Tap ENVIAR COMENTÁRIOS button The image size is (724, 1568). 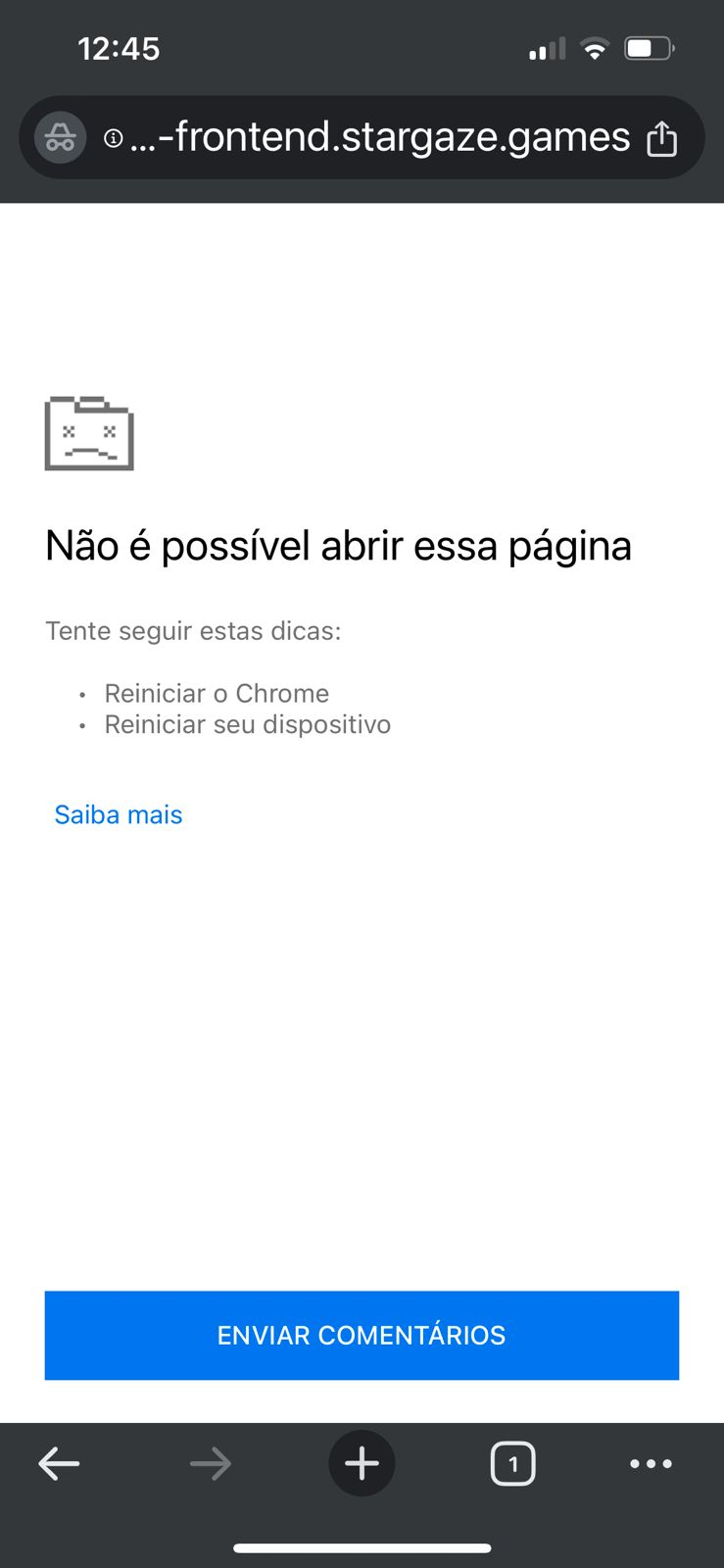362,1335
